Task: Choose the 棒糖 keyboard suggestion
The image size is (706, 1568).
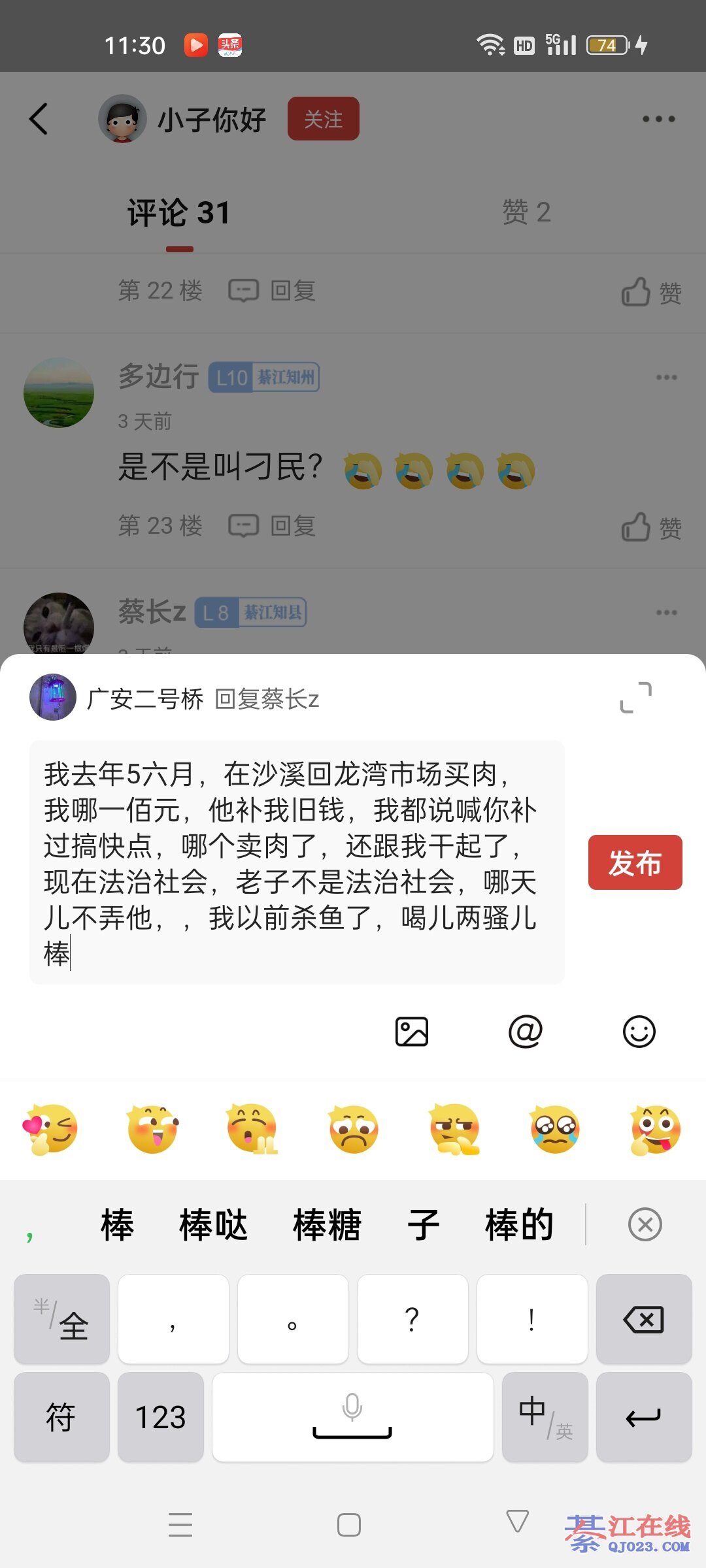Action: 327,1224
